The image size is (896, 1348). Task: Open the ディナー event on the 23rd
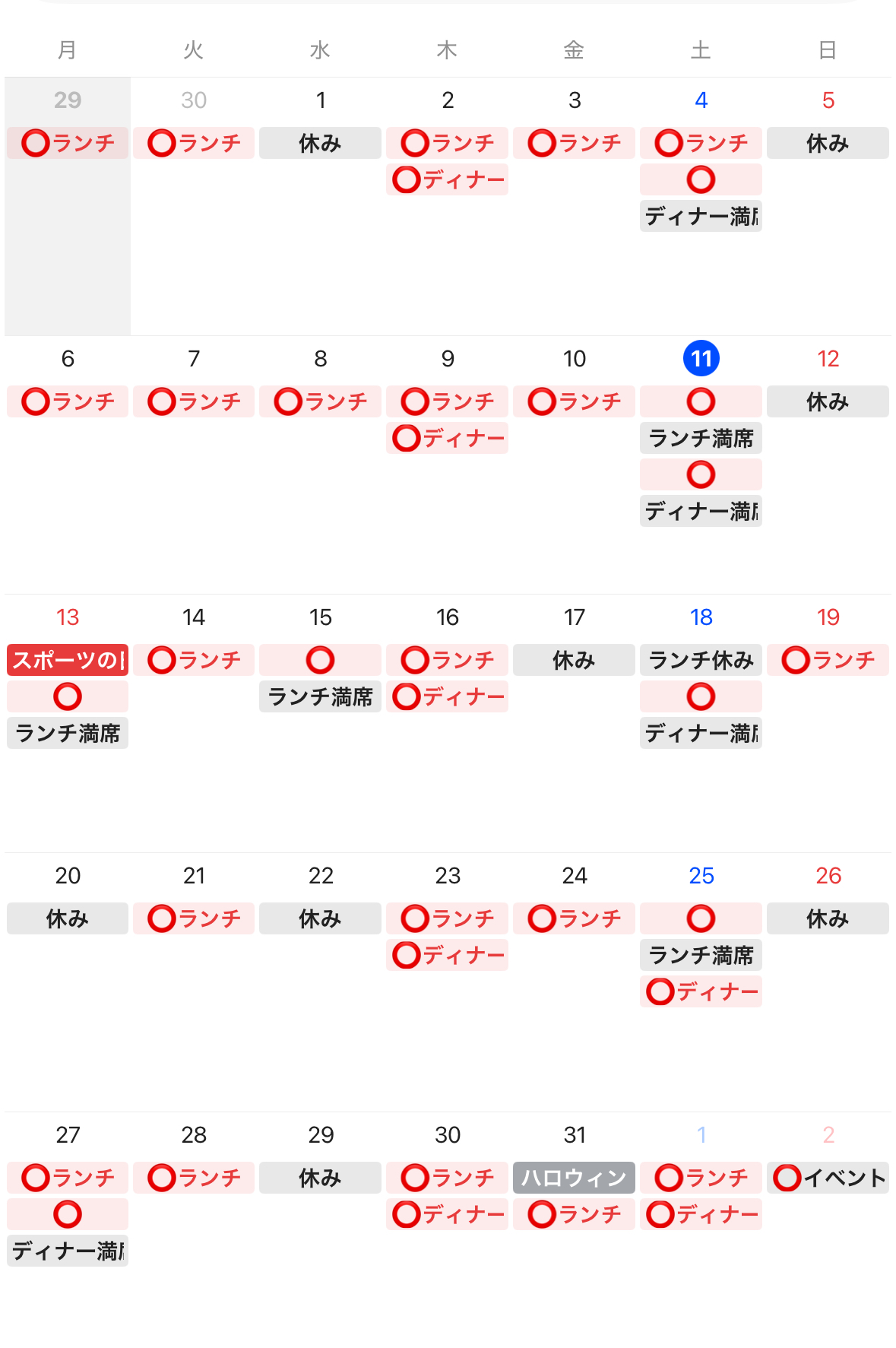click(x=447, y=955)
